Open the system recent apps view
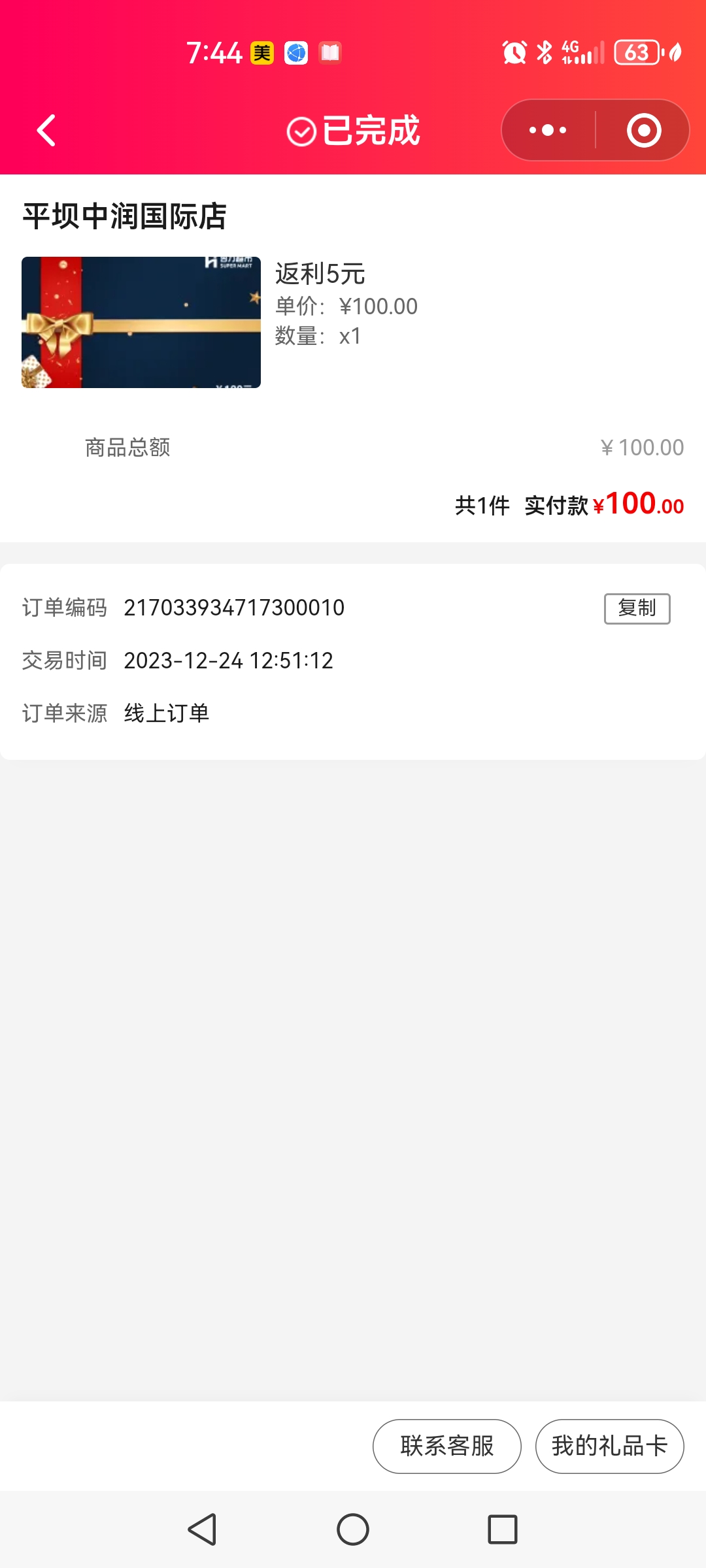Image resolution: width=706 pixels, height=1568 pixels. [x=503, y=1529]
